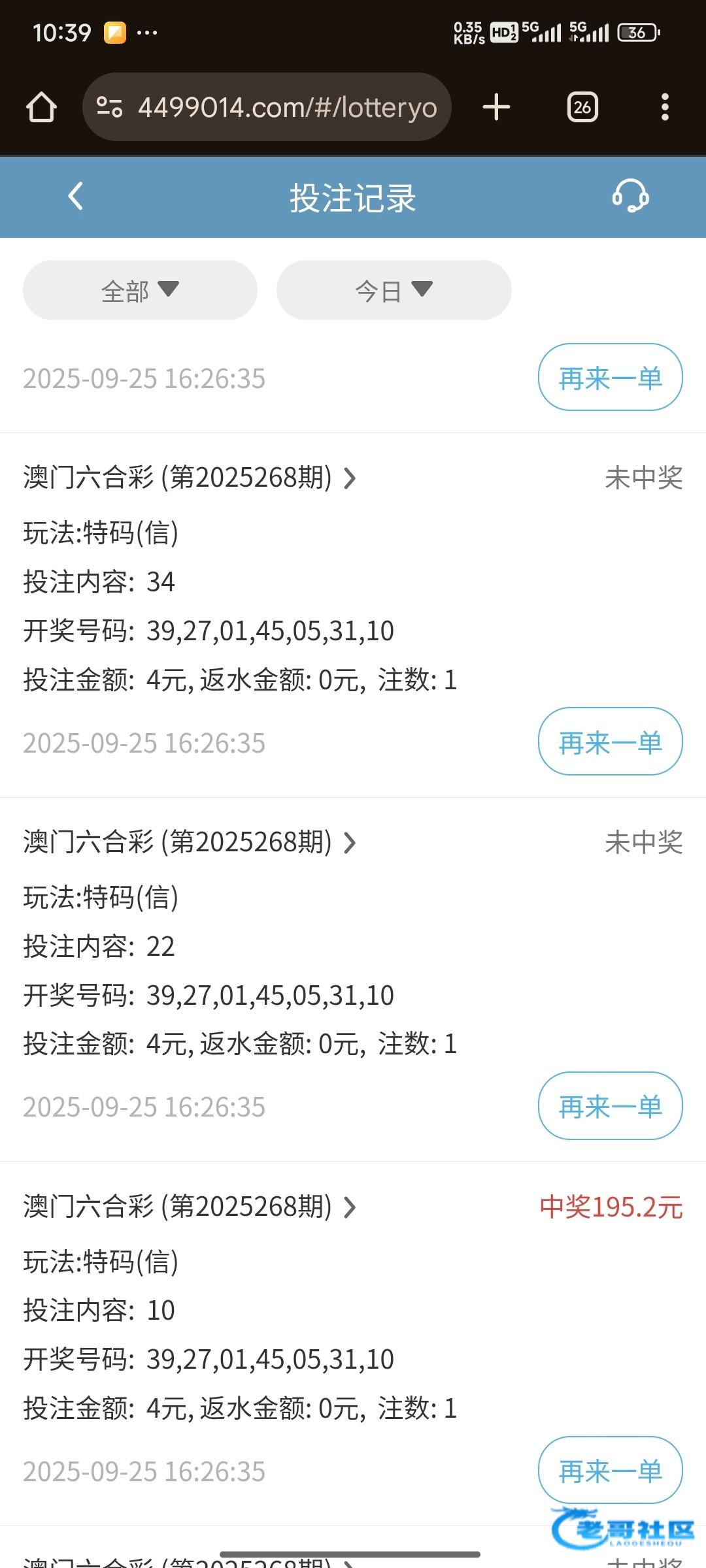Open the 澳门六合彩 record with bet content 22
This screenshot has width=706, height=1568.
point(190,842)
